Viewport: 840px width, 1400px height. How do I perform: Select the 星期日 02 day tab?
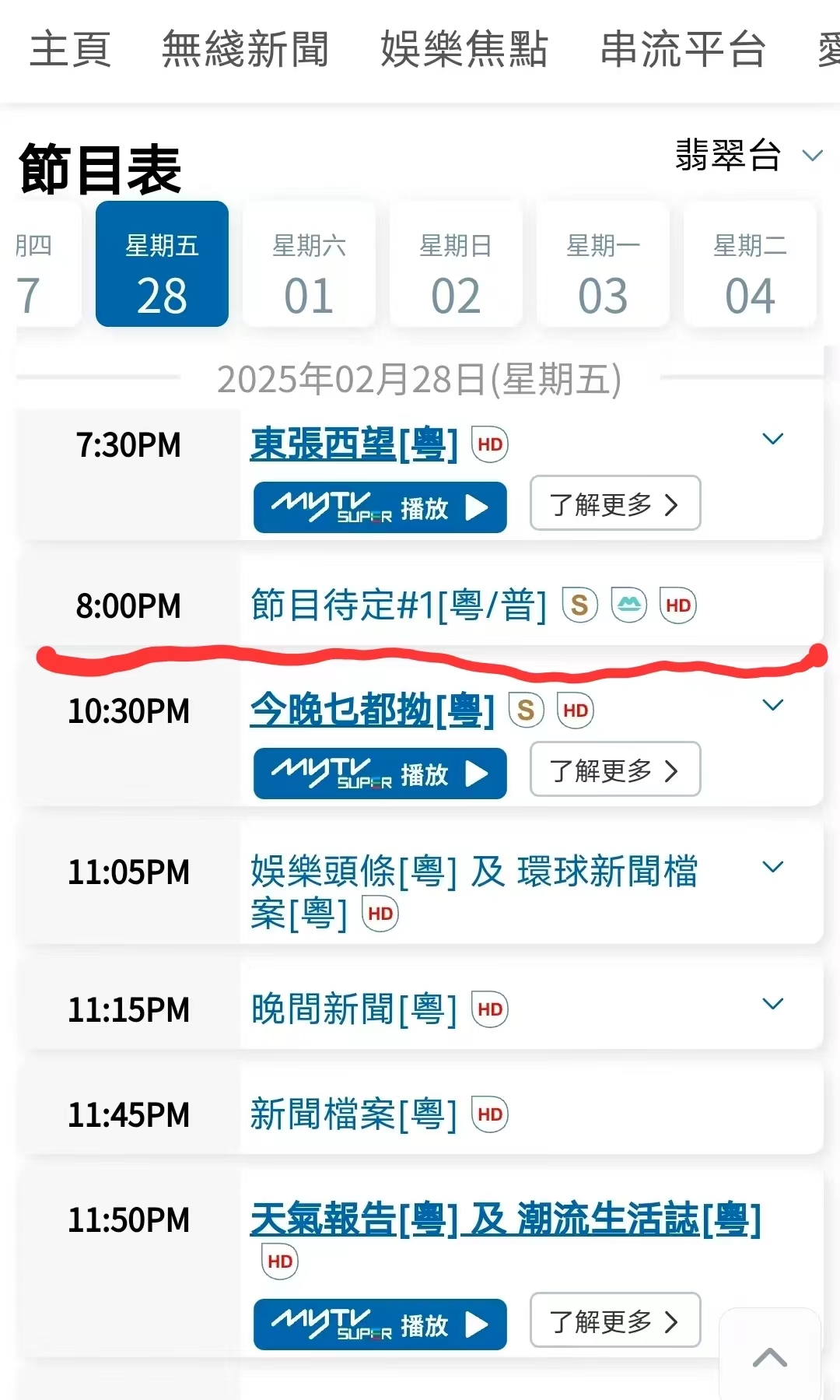[456, 265]
